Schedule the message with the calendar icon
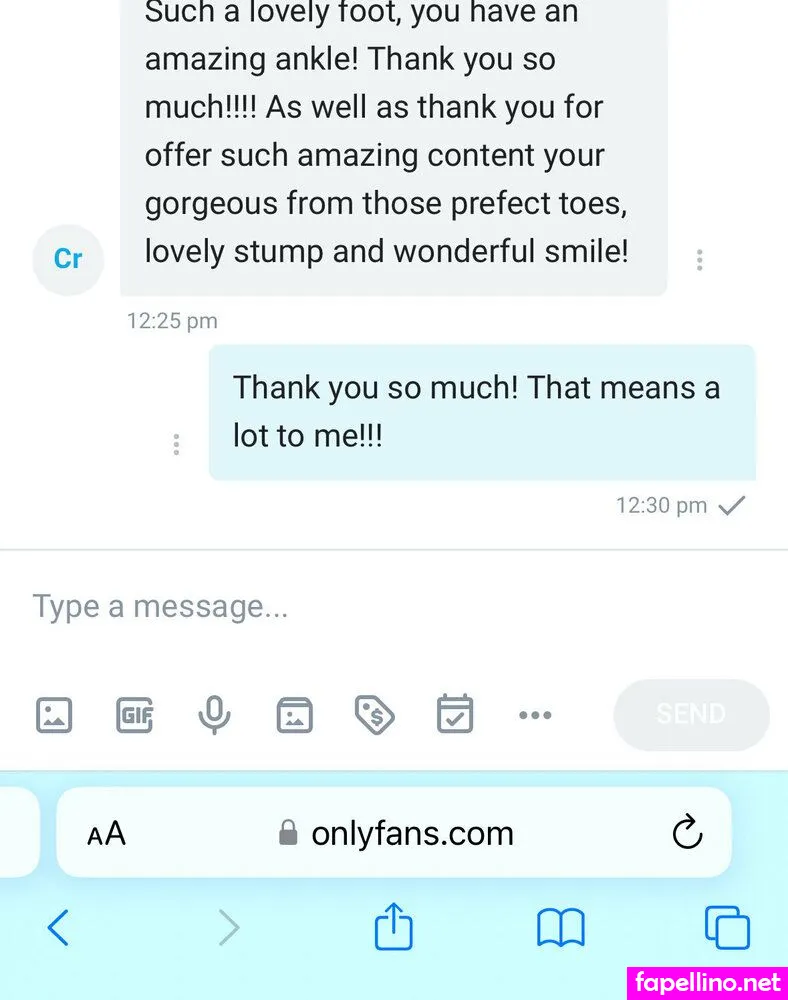 point(455,715)
